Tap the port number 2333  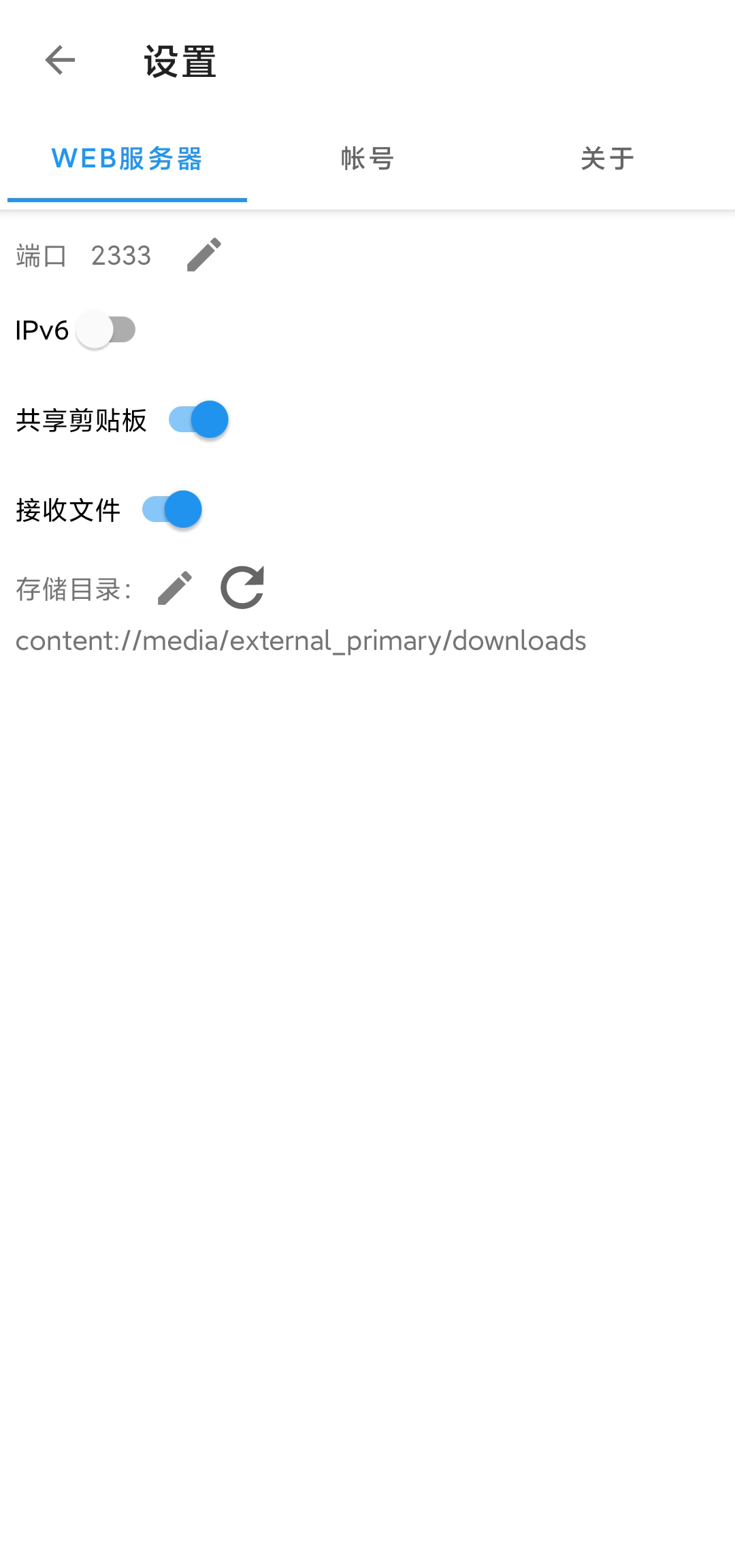[x=122, y=256]
